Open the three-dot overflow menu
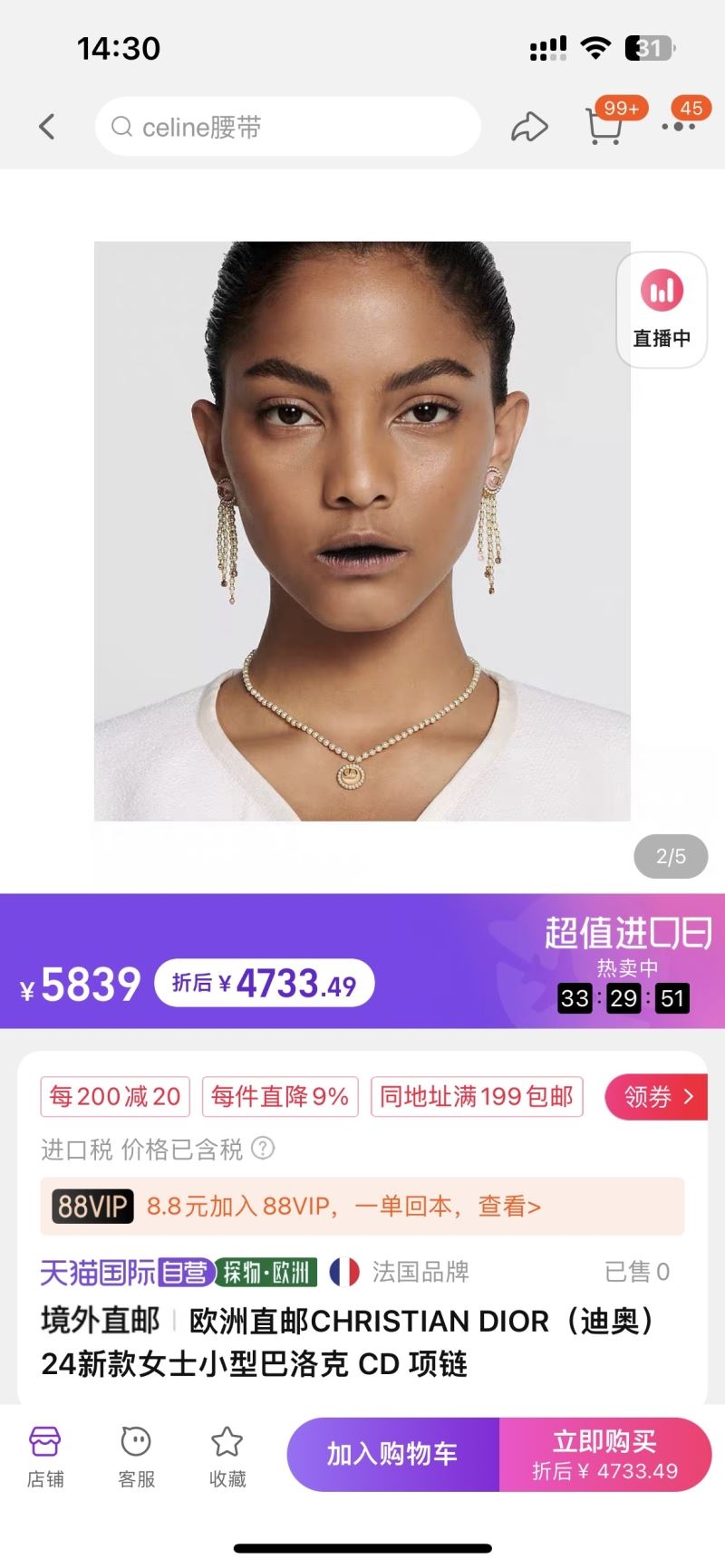This screenshot has width=725, height=1568. [679, 126]
